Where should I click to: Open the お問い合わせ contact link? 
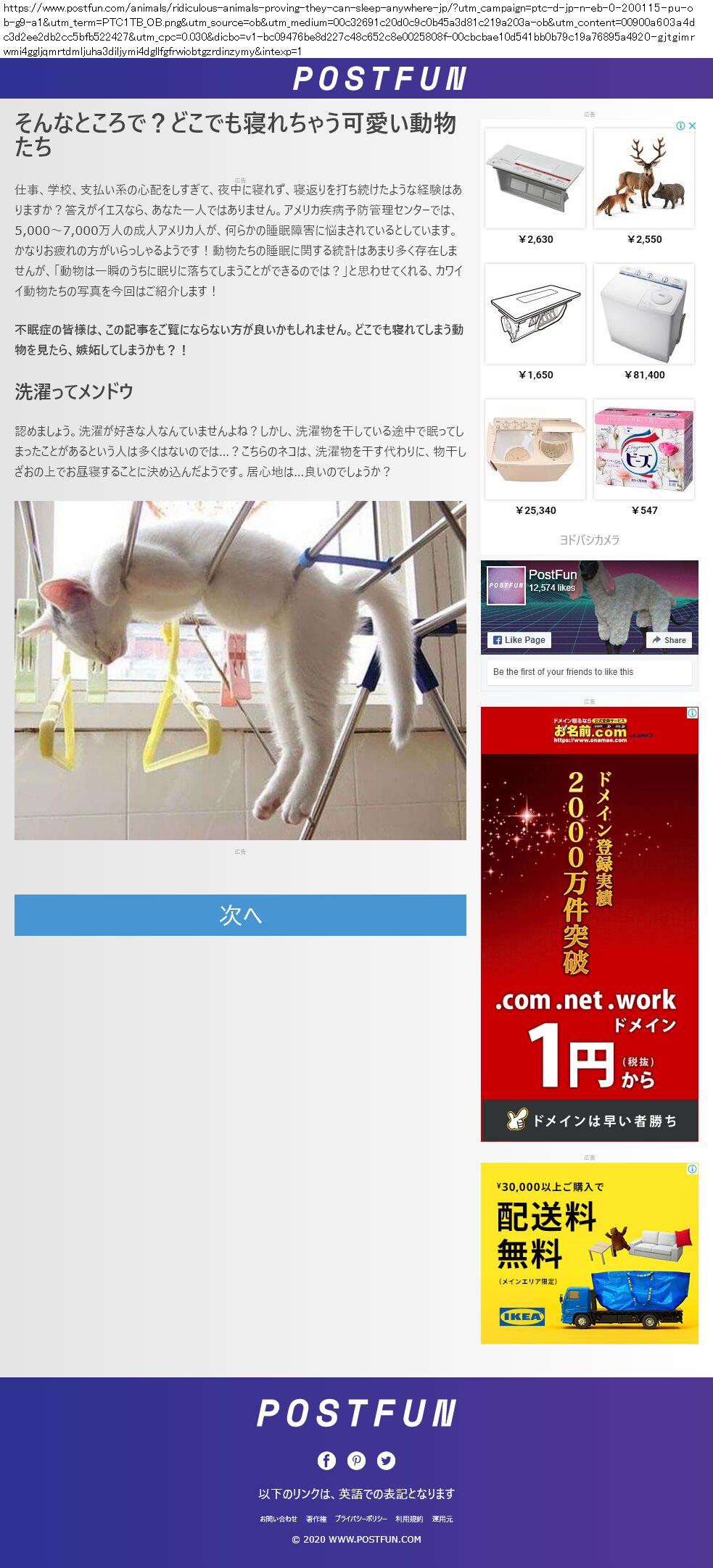279,1519
